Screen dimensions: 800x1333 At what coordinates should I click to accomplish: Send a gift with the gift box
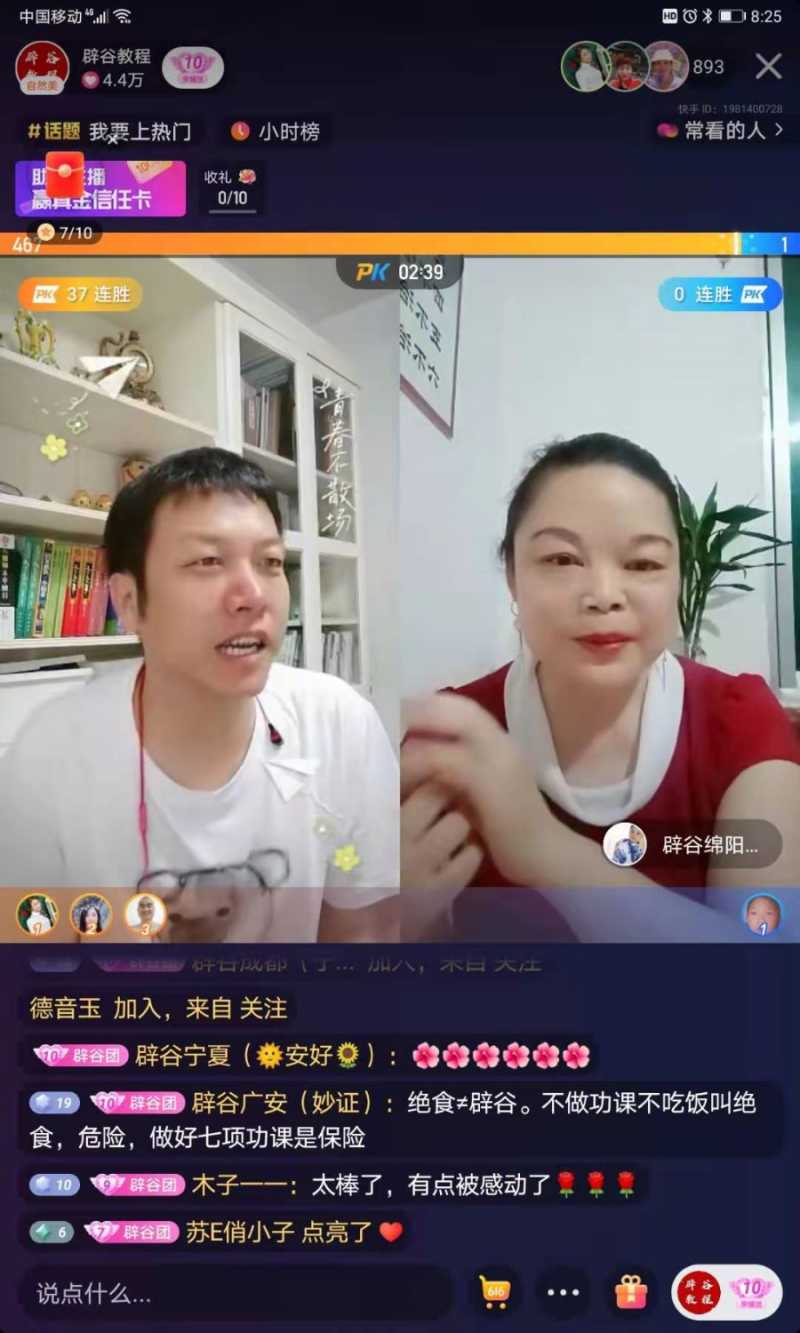[631, 1292]
